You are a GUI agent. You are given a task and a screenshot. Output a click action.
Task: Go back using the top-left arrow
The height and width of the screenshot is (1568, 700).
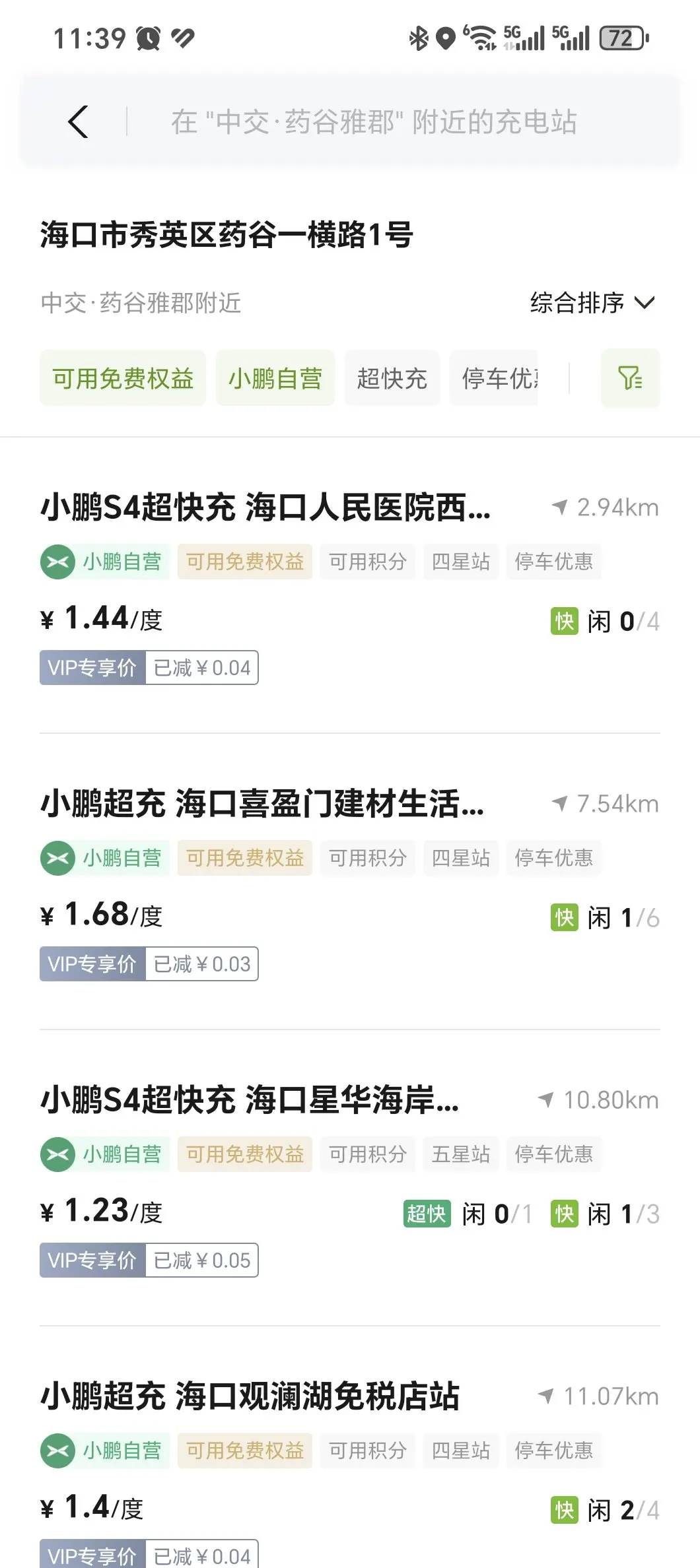point(78,121)
